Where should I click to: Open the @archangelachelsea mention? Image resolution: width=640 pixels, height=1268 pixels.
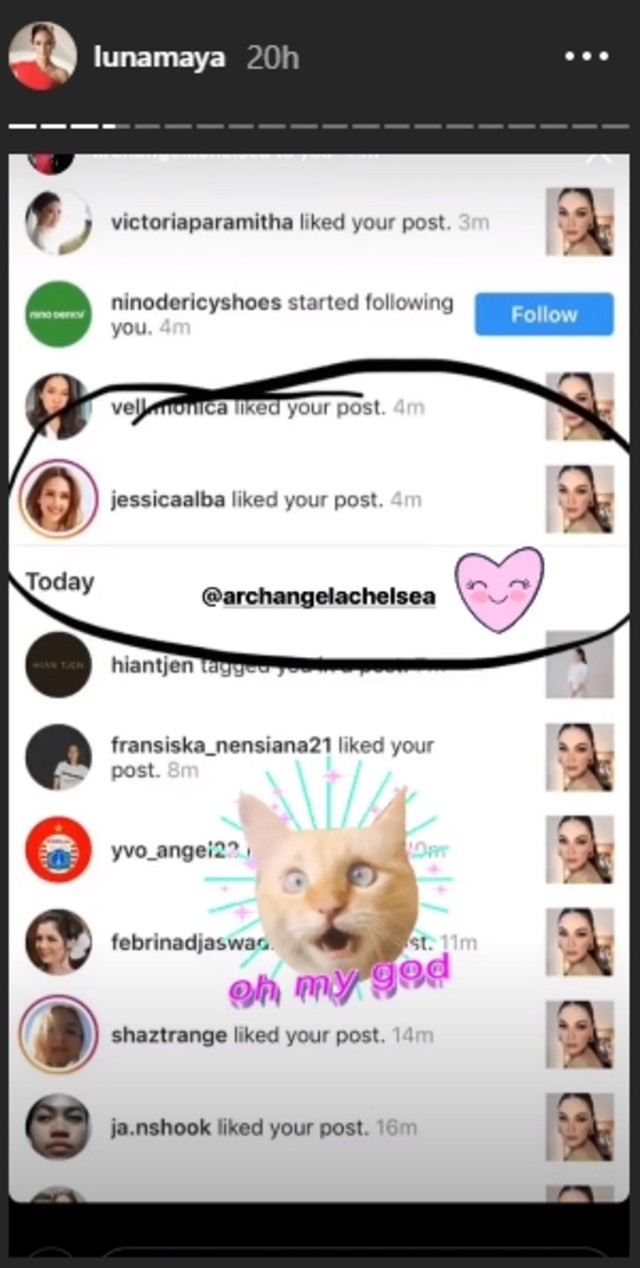click(318, 597)
